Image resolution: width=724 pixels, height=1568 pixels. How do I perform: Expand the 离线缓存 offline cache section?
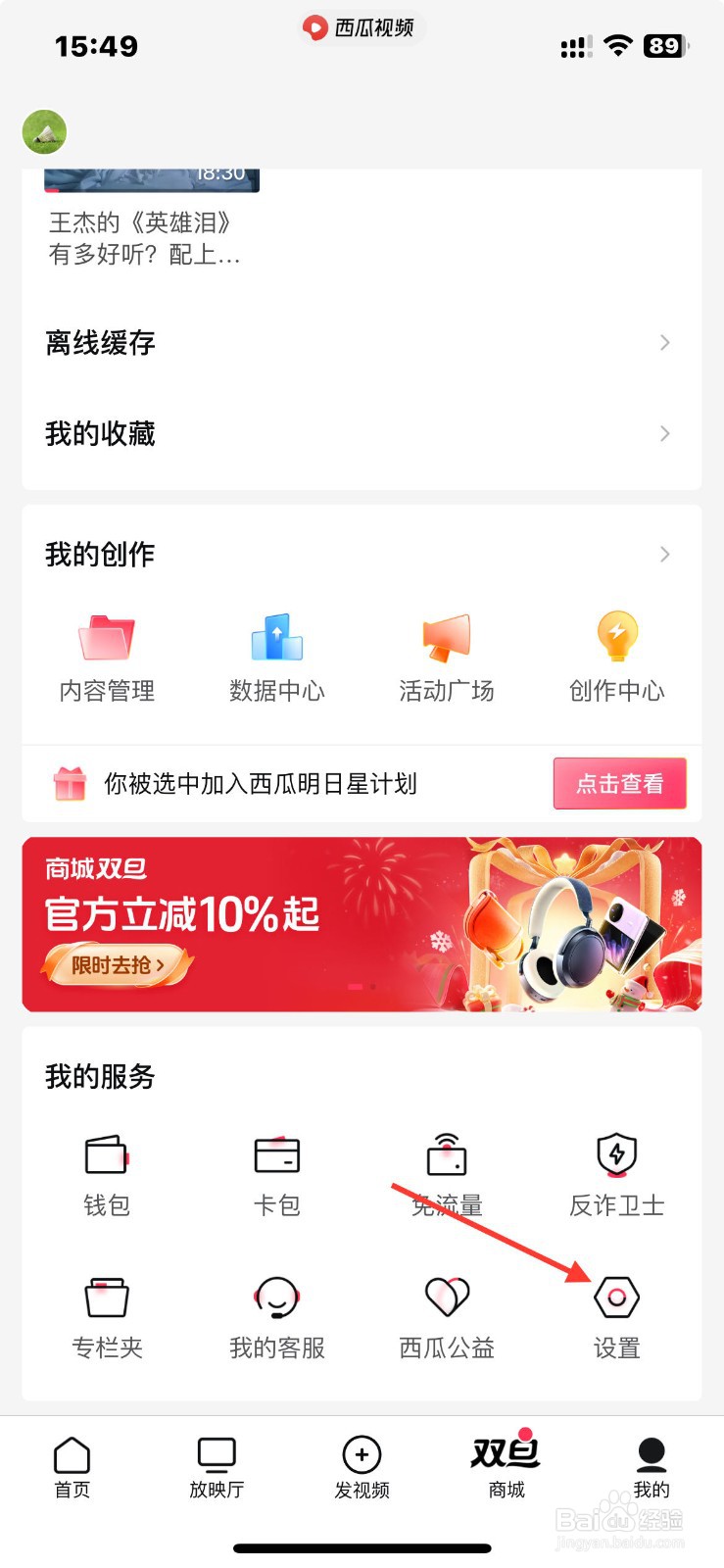click(x=362, y=342)
